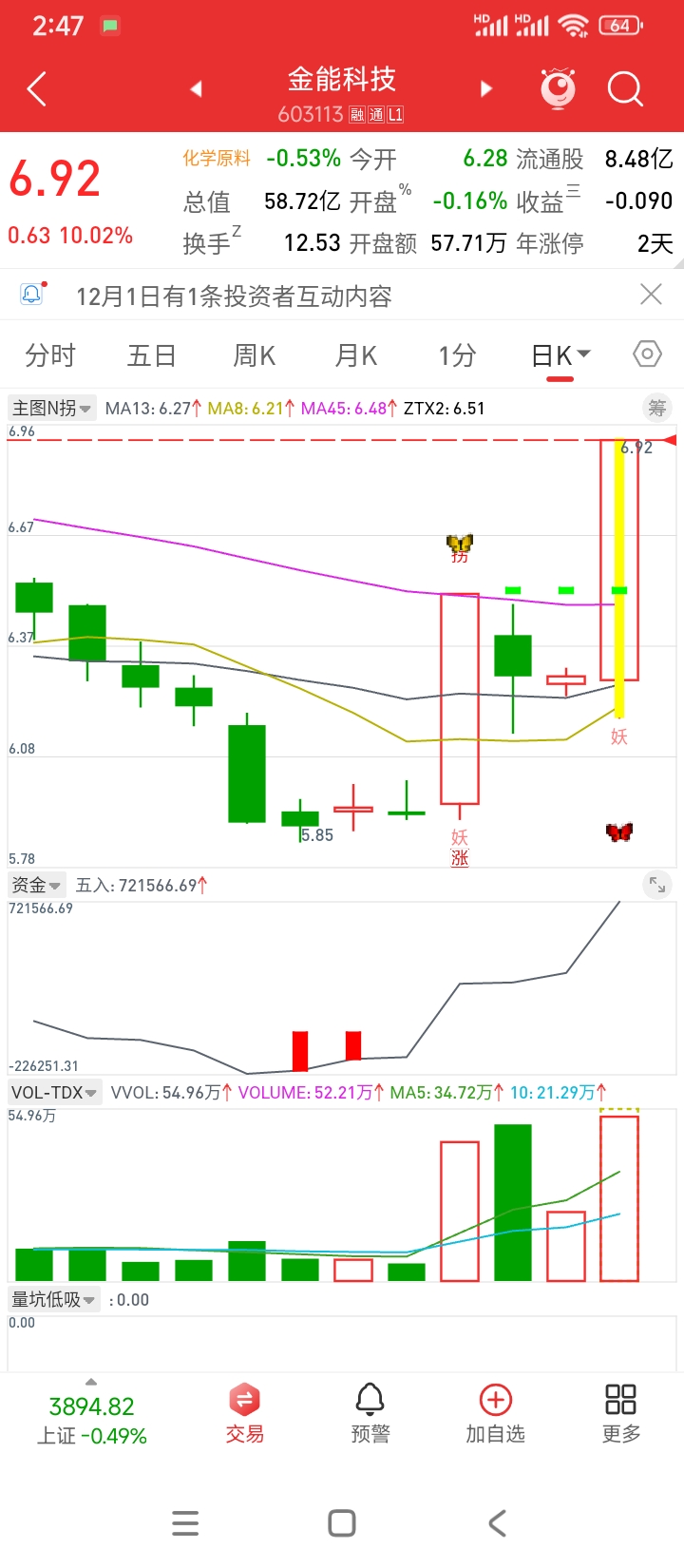Image resolution: width=684 pixels, height=1568 pixels.
Task: Switch to the previous stock
Action: [x=196, y=89]
